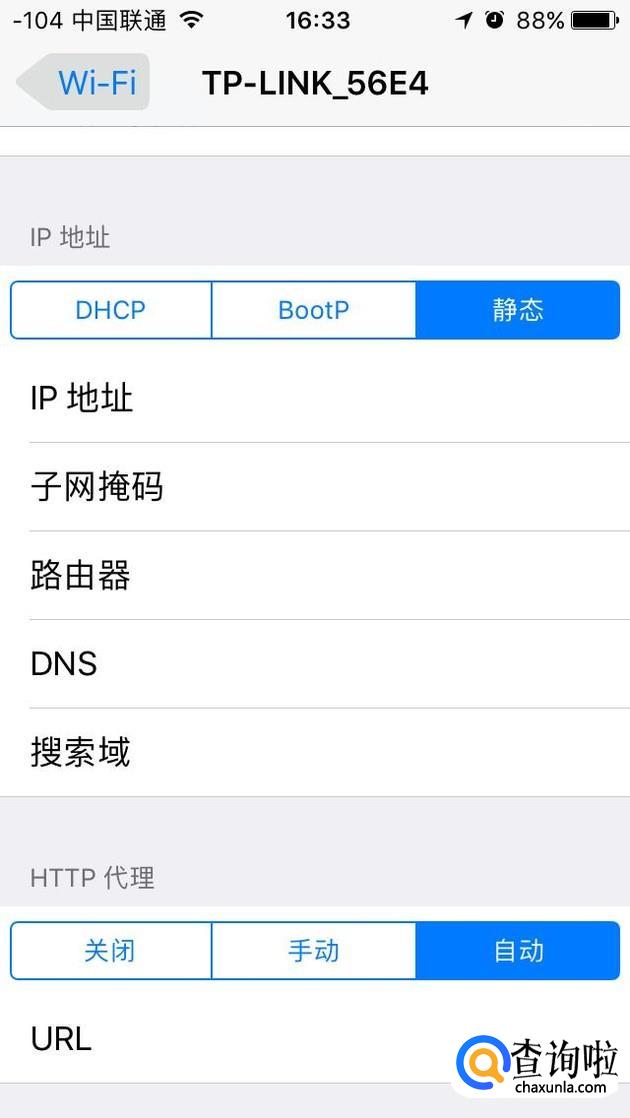This screenshot has width=630, height=1118.
Task: Select 自动 automatic HTTP proxy
Action: click(518, 950)
